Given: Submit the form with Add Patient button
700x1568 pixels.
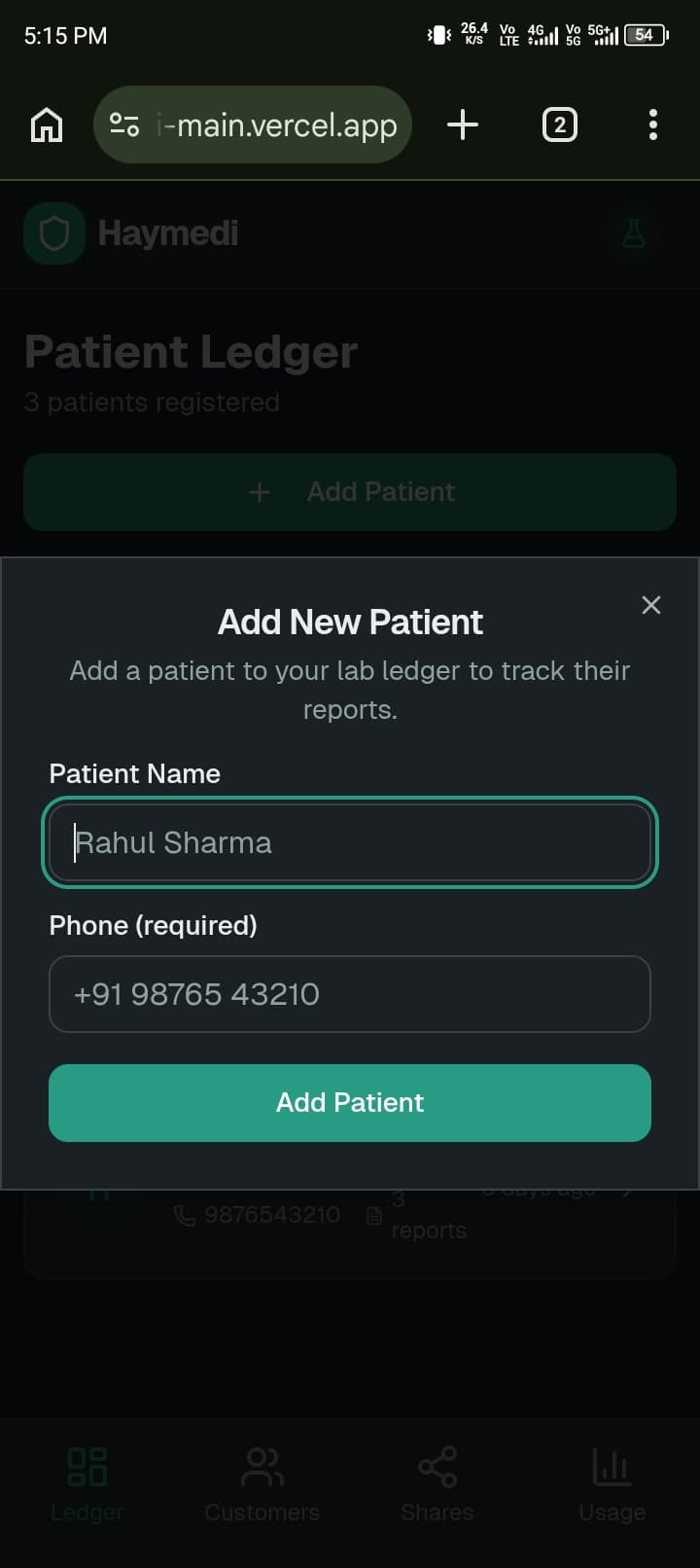Looking at the screenshot, I should [350, 1102].
